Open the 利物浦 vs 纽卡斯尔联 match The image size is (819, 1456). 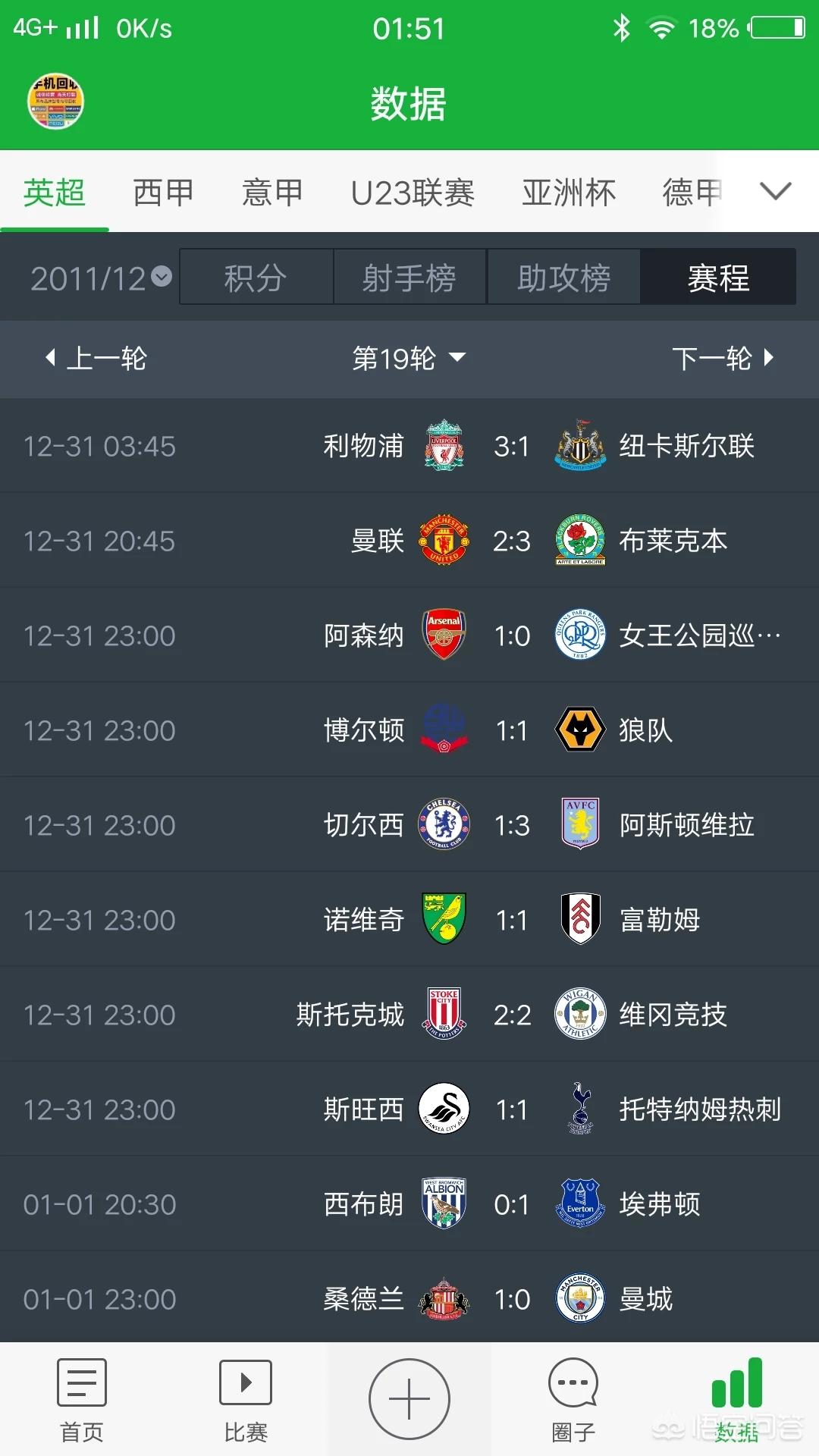(409, 446)
